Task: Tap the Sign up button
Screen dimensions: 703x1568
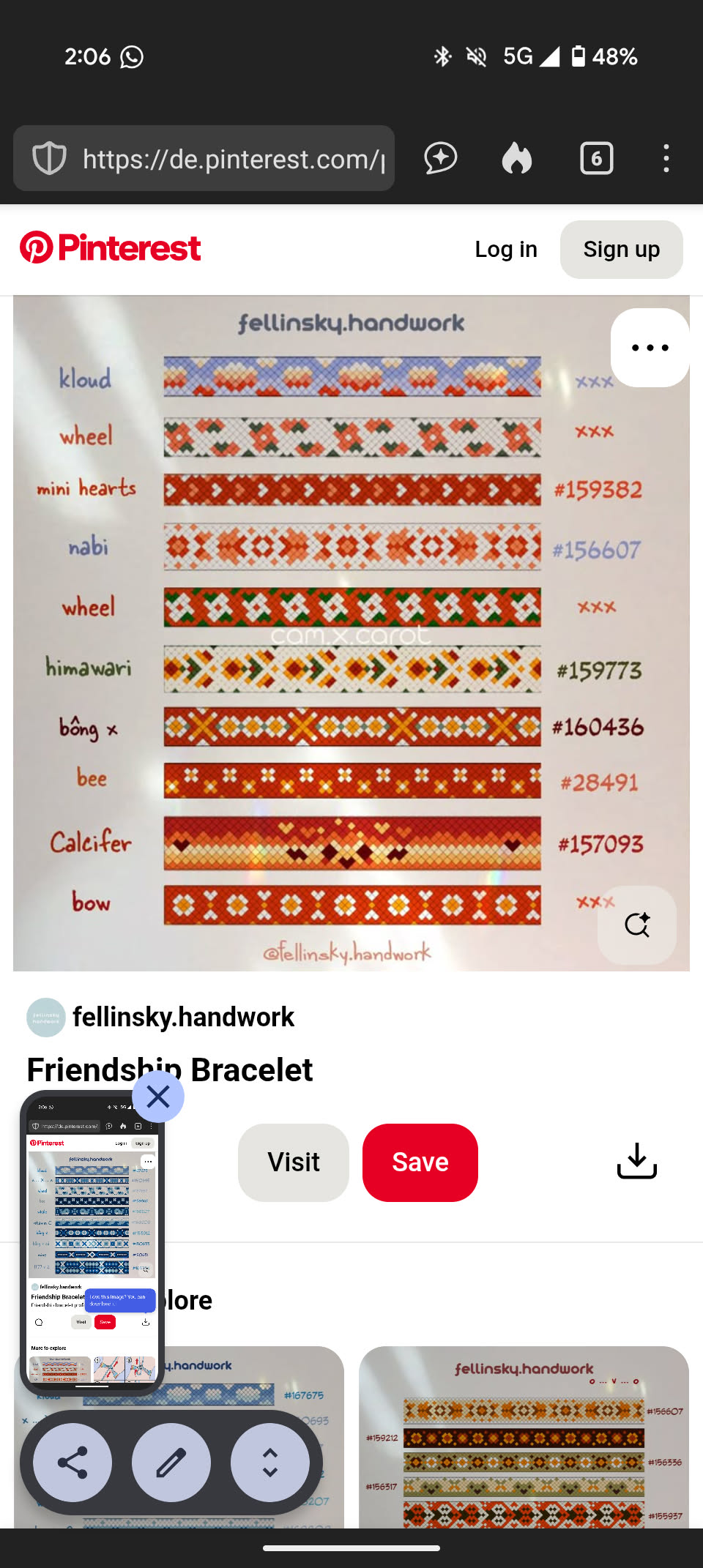Action: point(621,249)
